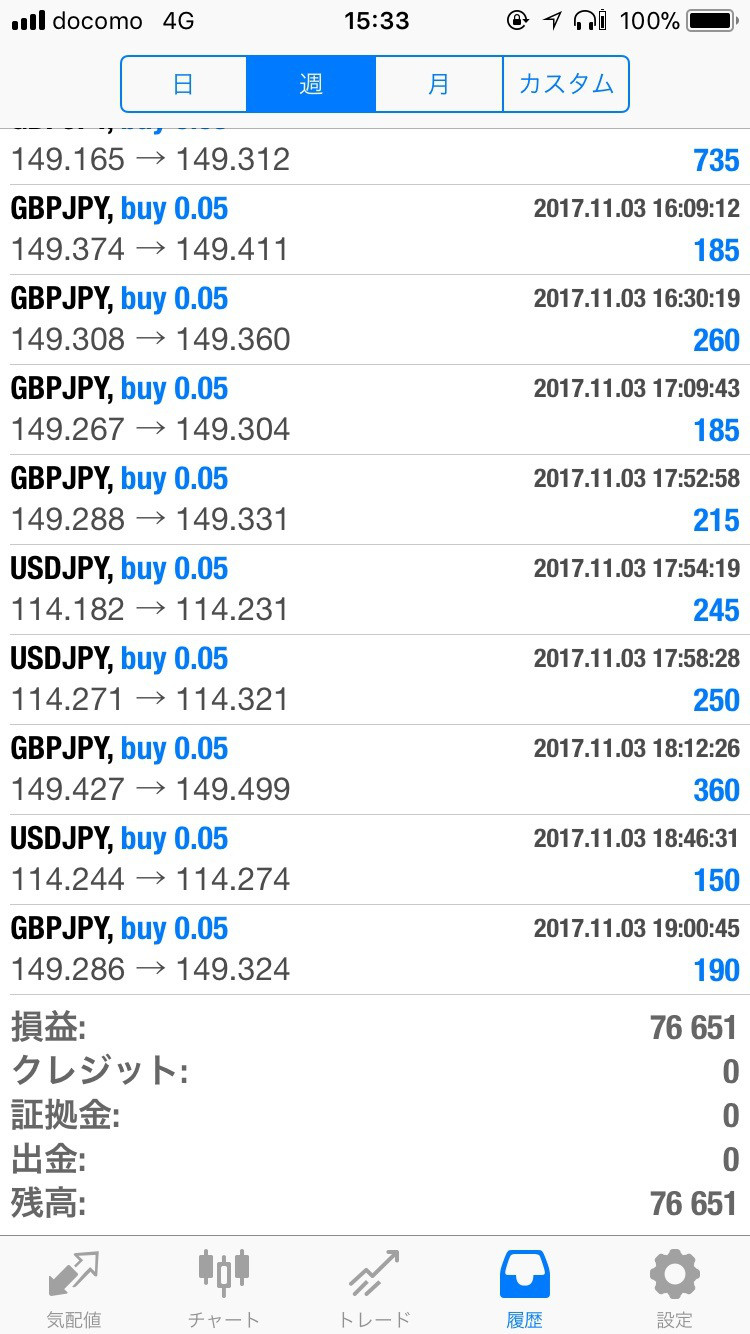Open the カスタム custom period tab
Viewport: 750px width, 1334px height.
566,84
